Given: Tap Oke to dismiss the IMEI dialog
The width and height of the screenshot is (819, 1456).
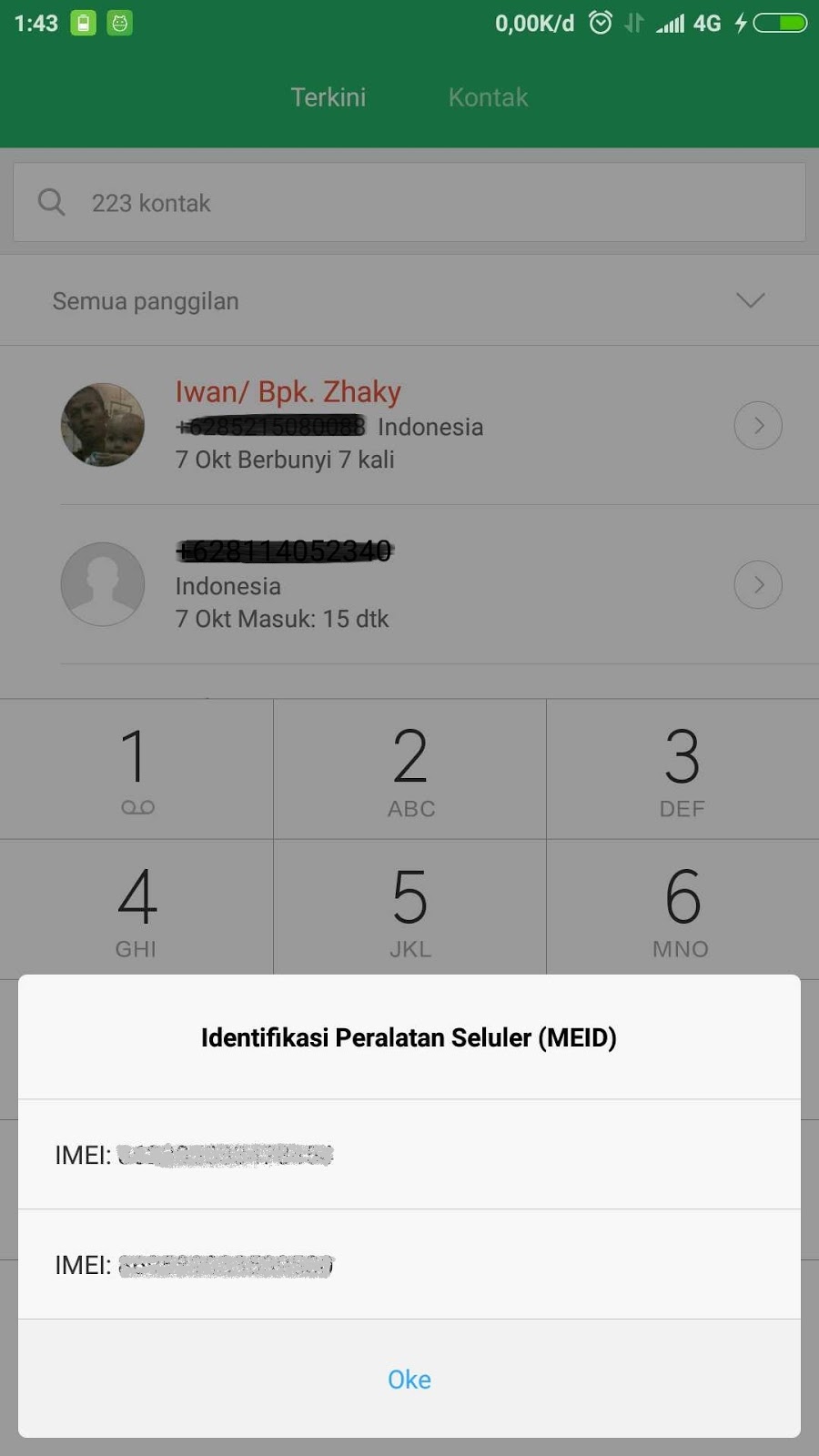Looking at the screenshot, I should coord(409,1379).
